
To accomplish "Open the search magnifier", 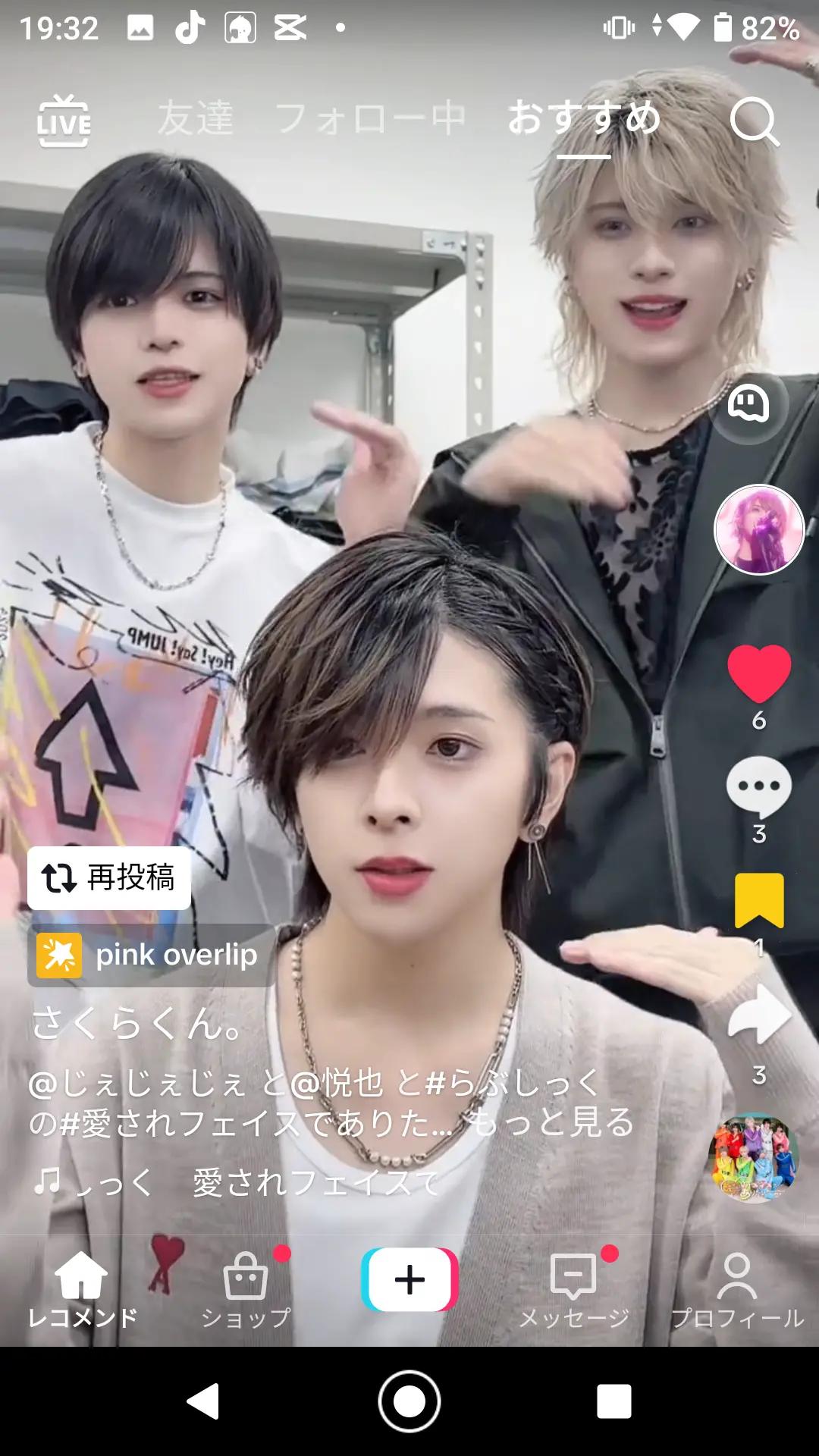I will point(753,121).
